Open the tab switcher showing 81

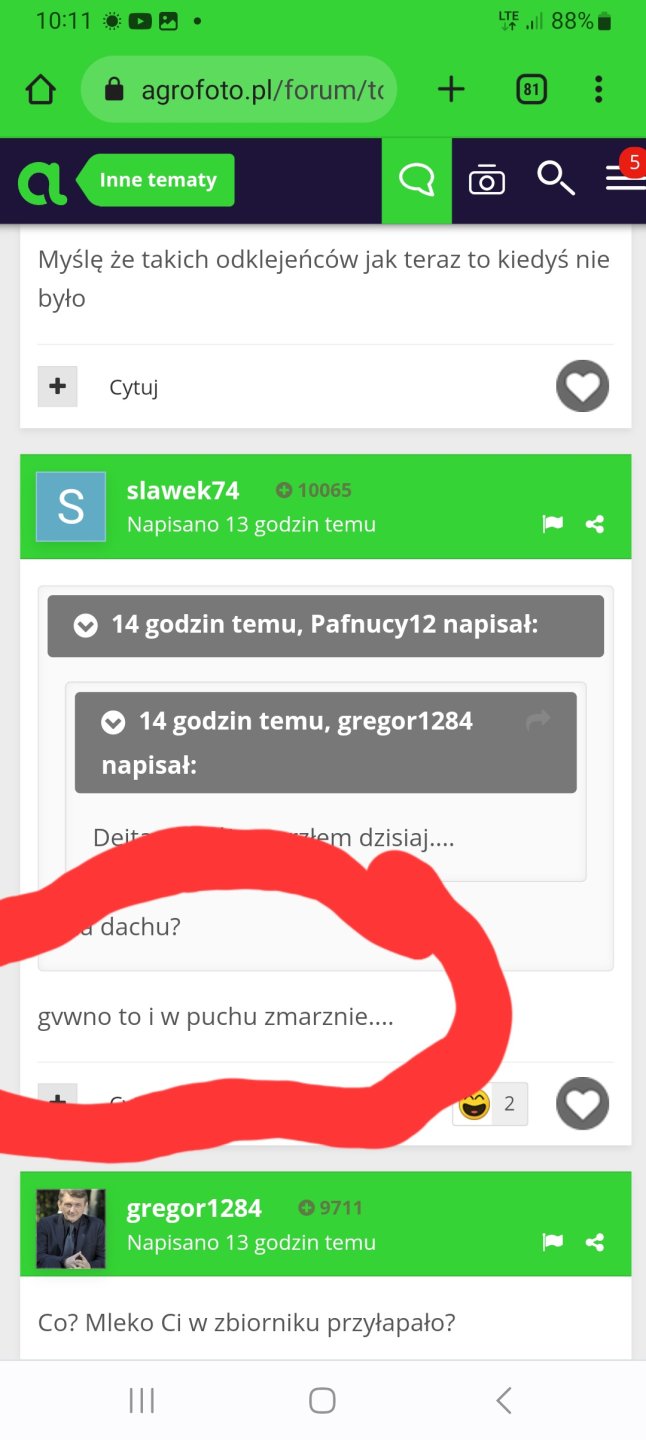532,90
